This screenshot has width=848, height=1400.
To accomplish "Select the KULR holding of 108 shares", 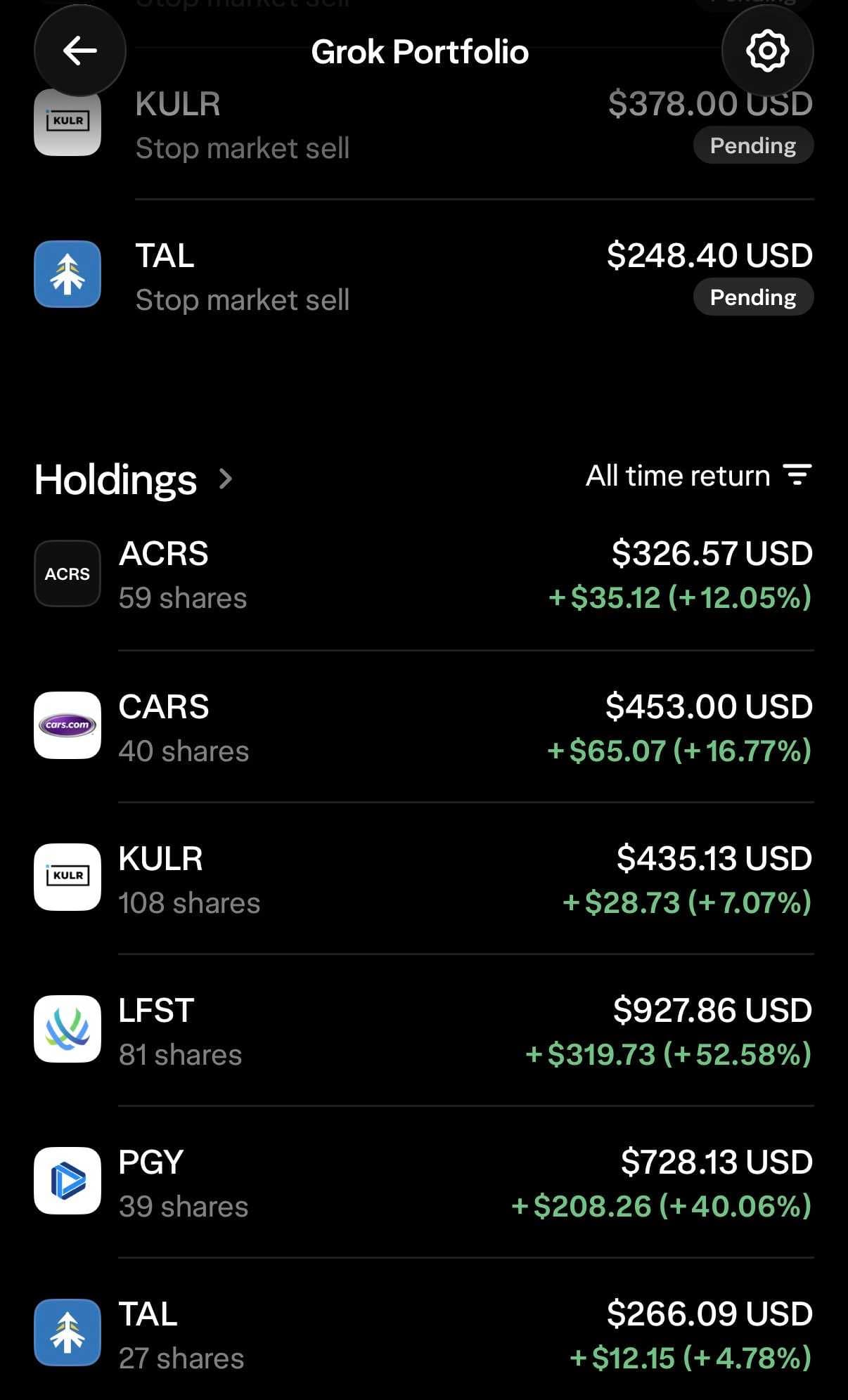I will pos(424,879).
